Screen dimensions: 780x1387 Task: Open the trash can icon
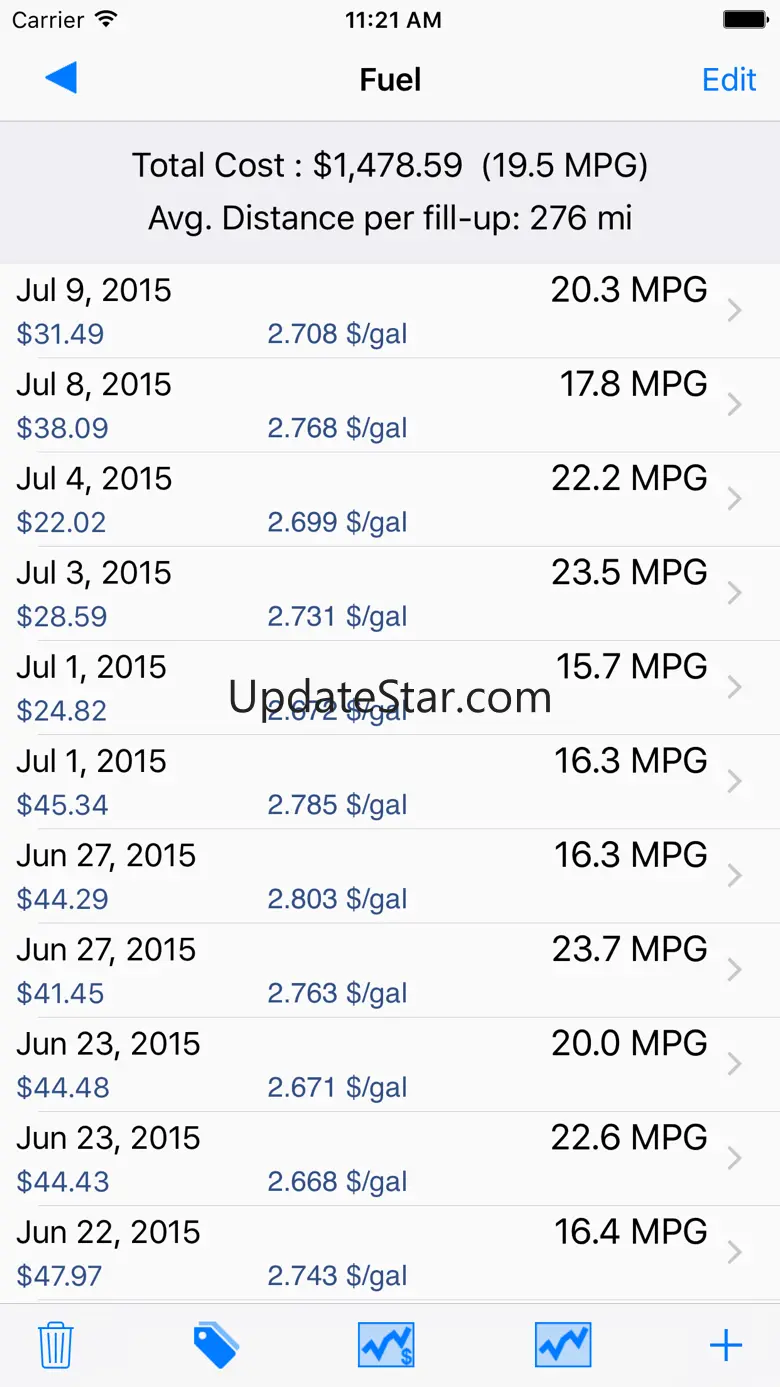coord(56,1345)
